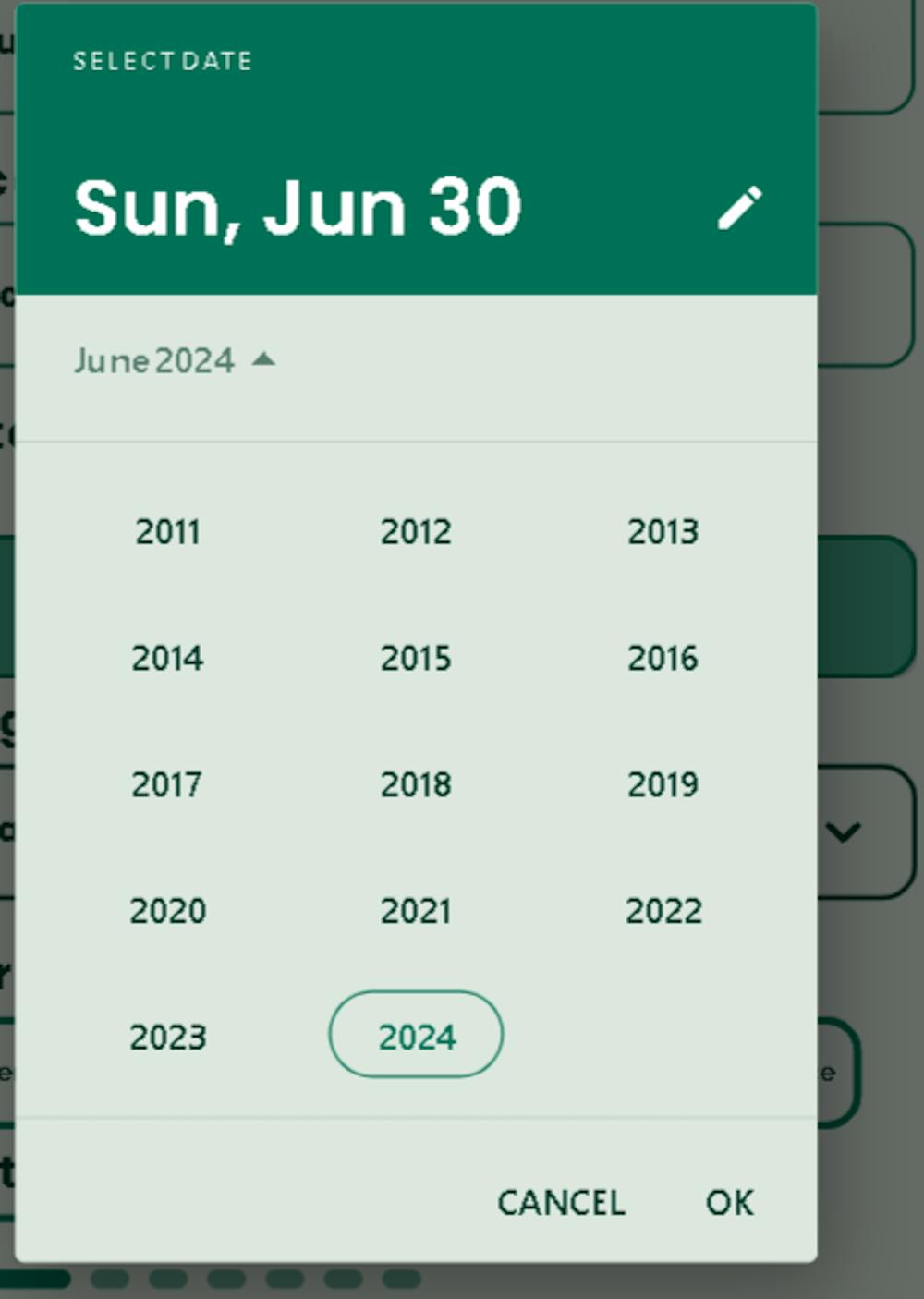Pick year 2023
Viewport: 924px width, 1299px height.
tap(167, 1037)
